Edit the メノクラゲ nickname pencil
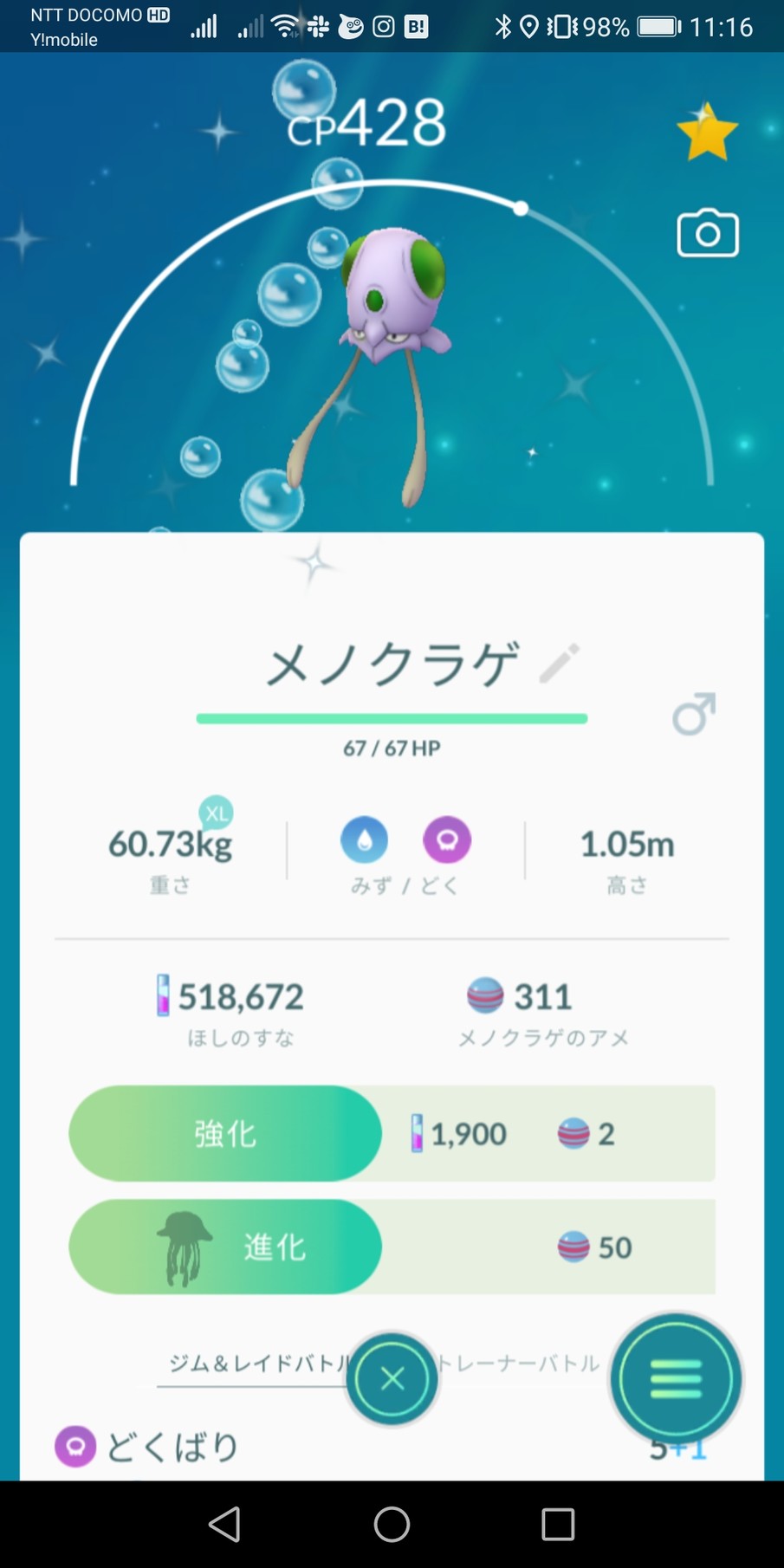Image resolution: width=784 pixels, height=1568 pixels. (560, 664)
